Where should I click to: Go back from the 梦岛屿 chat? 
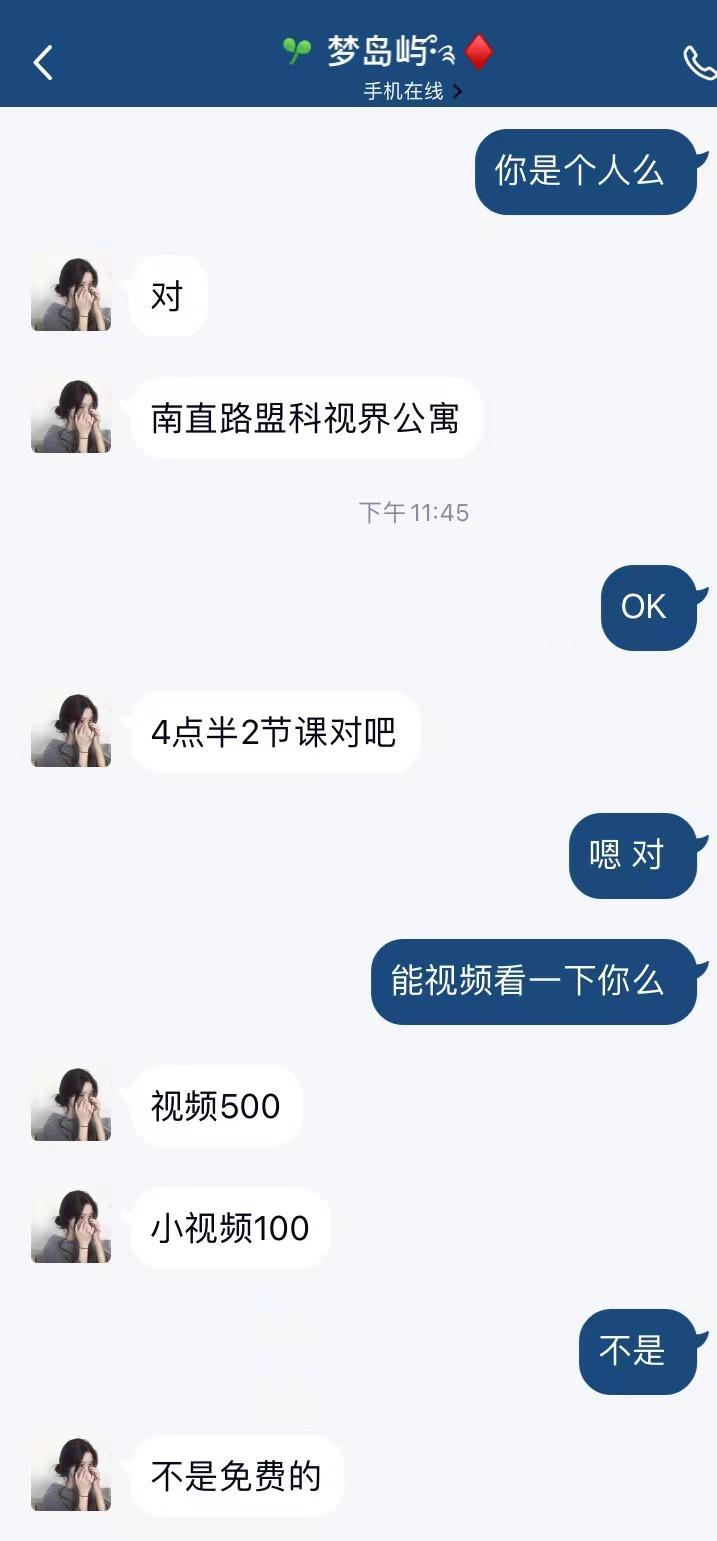pyautogui.click(x=42, y=63)
